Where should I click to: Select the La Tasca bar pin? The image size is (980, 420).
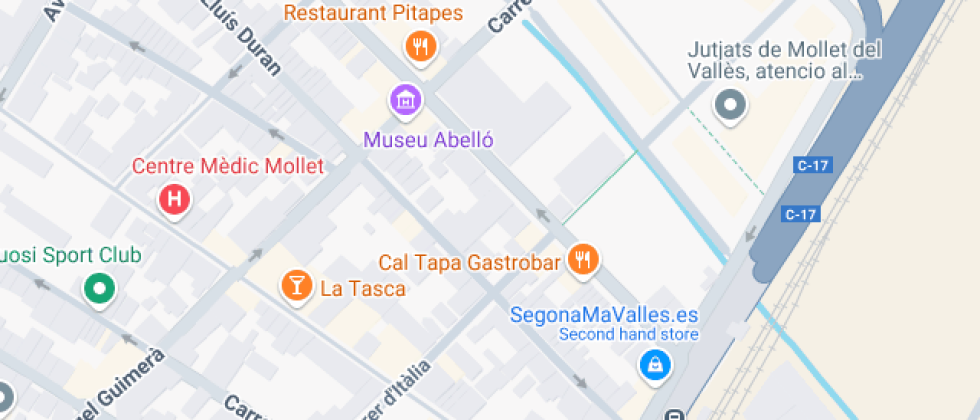point(296,284)
